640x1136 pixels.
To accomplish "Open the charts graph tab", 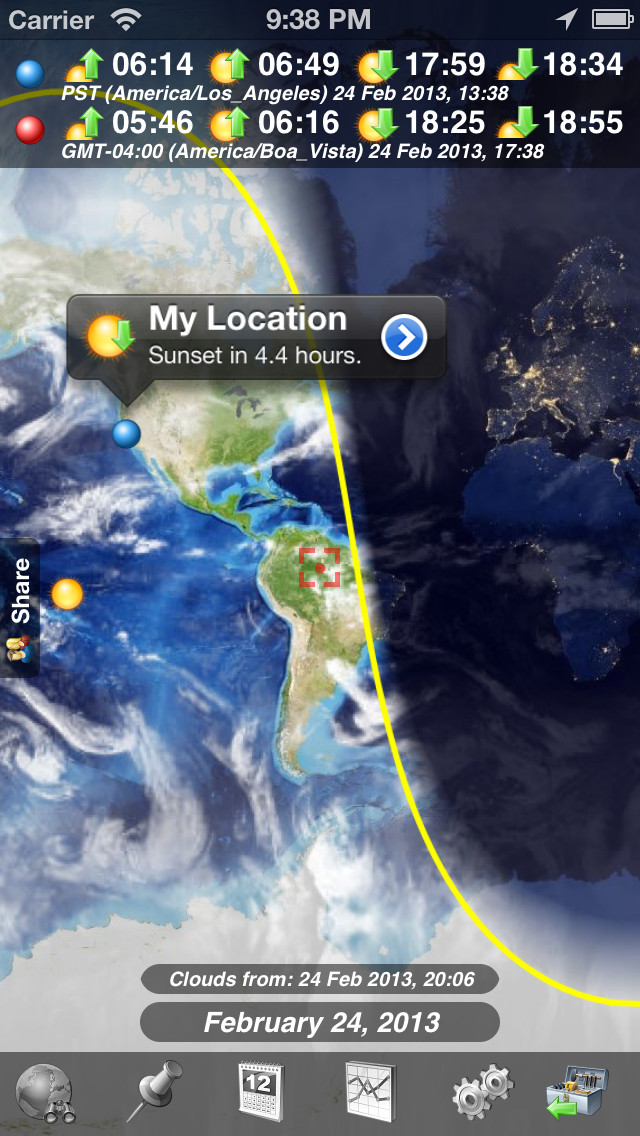I will click(x=369, y=1093).
